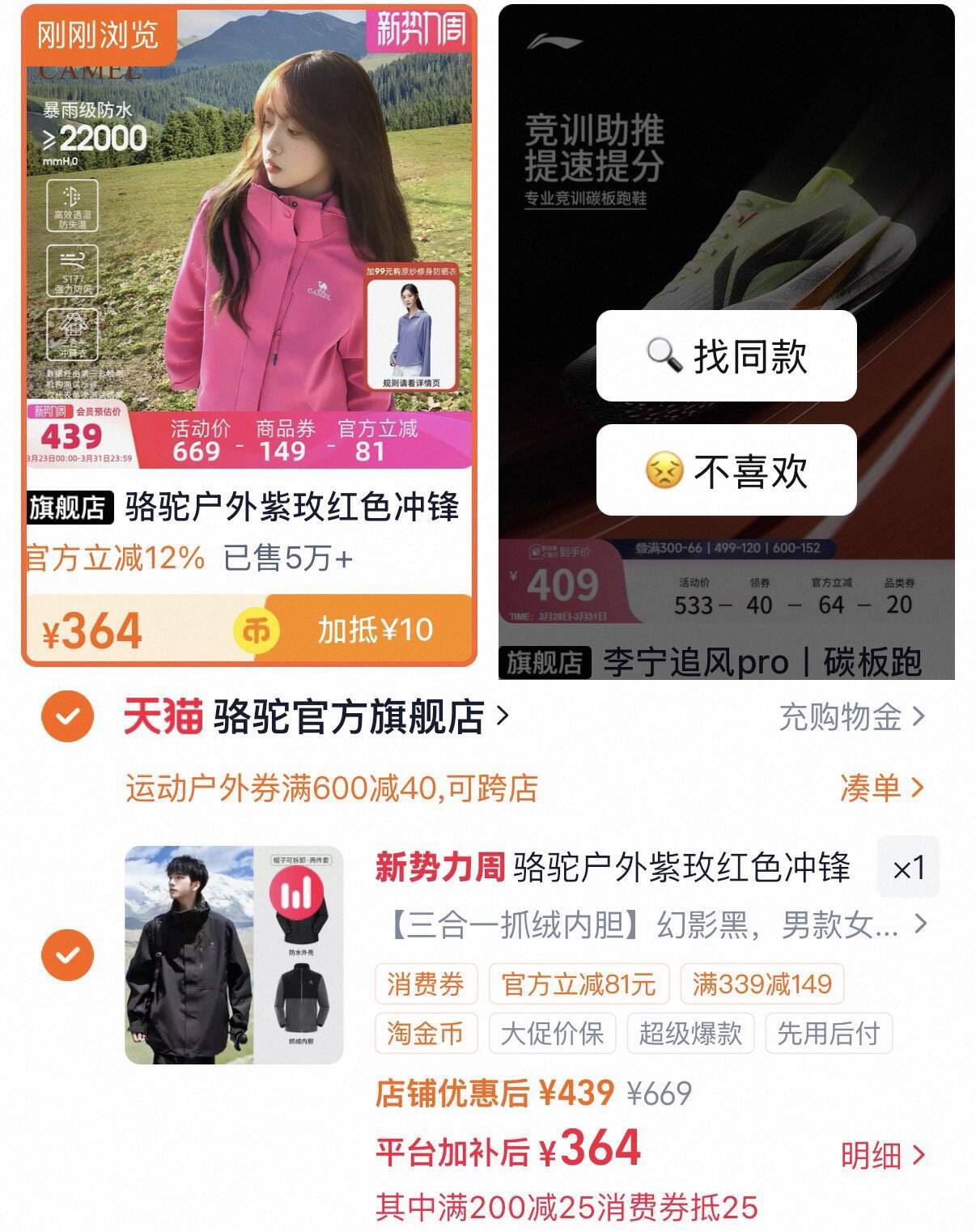Viewport: 976px width, 1232px height.
Task: Open the black jacket product image in cart
Action: click(x=234, y=955)
